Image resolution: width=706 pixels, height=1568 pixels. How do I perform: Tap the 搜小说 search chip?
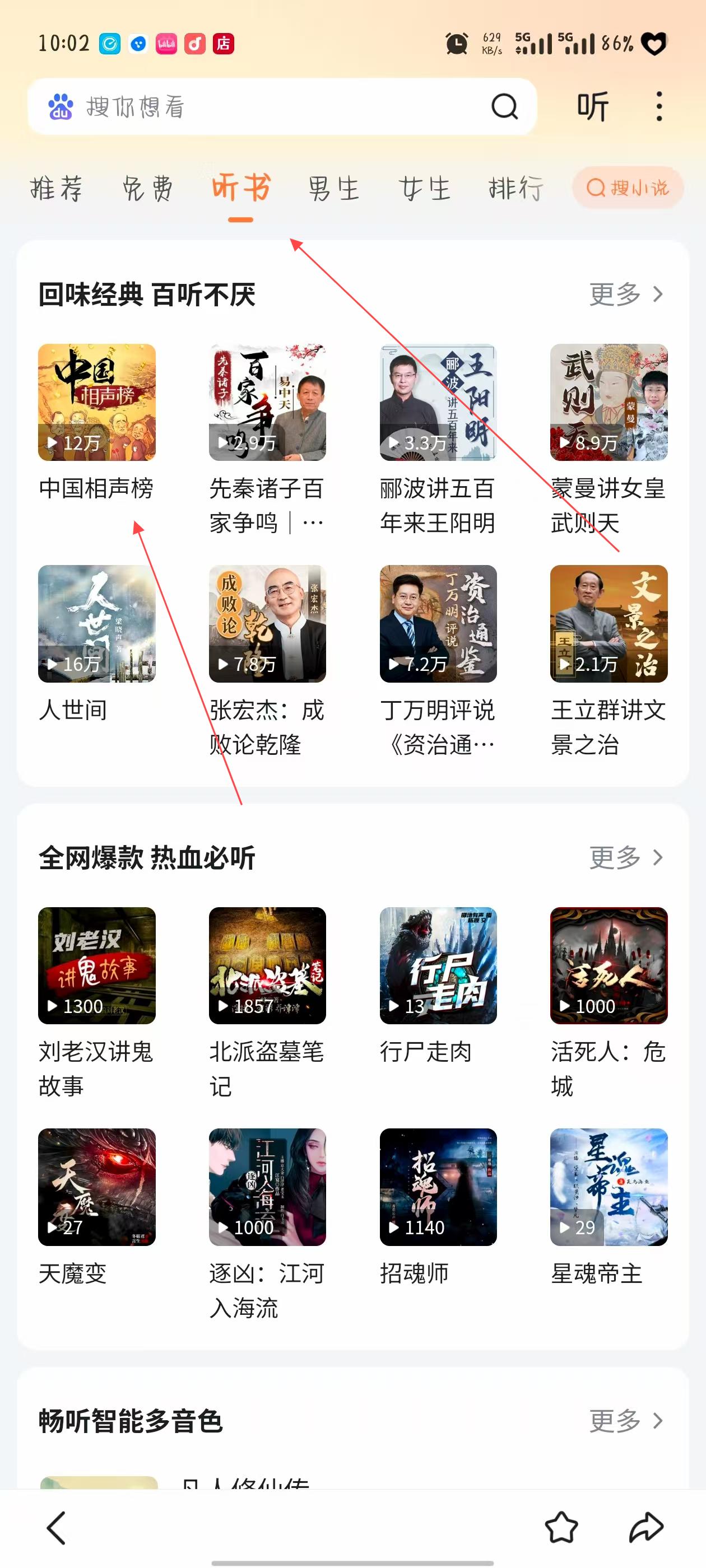(628, 188)
